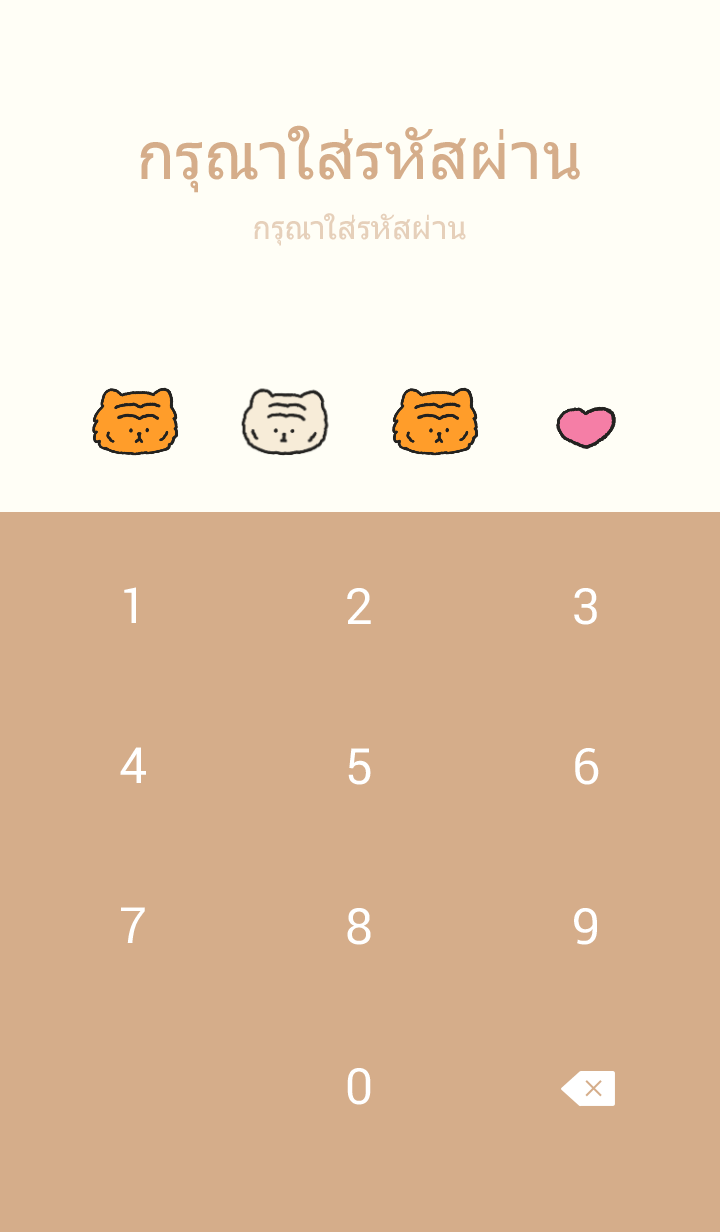Select digit 9 on the keypad
The image size is (720, 1232).
(x=586, y=927)
